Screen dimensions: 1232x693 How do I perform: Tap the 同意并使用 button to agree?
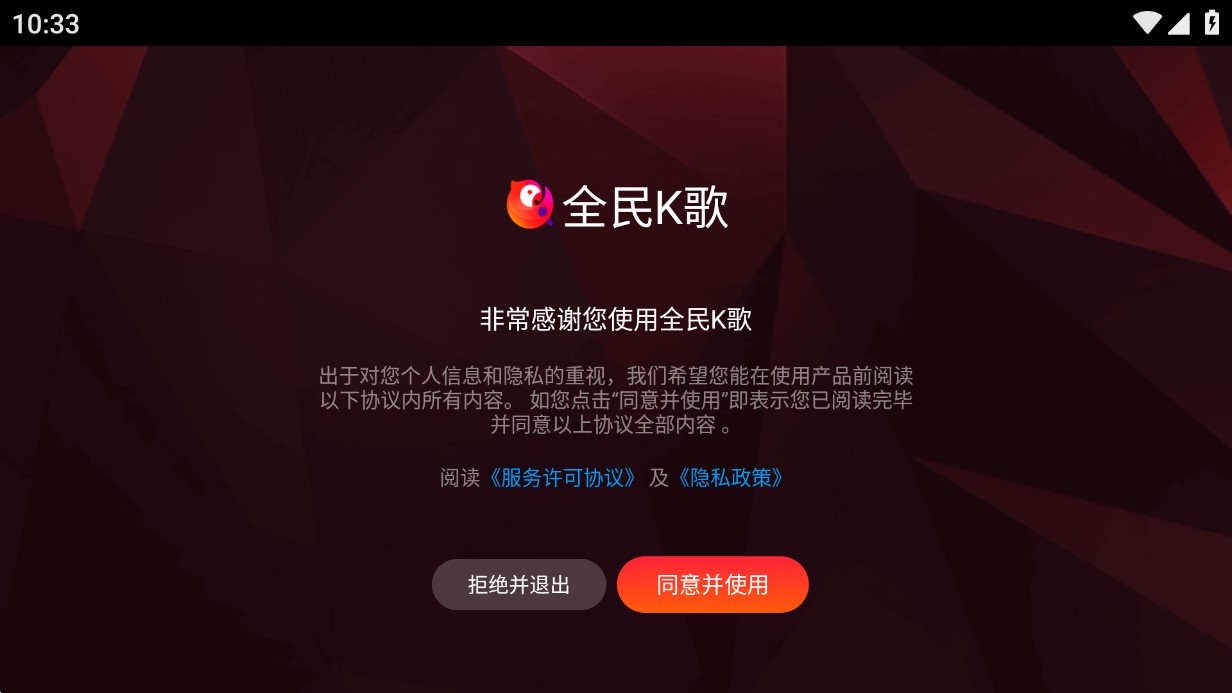[x=712, y=585]
